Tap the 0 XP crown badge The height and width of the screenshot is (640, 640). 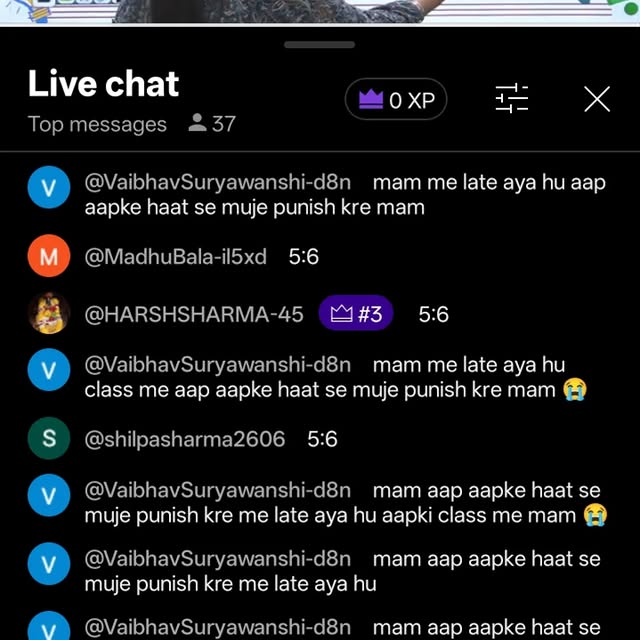pos(396,100)
